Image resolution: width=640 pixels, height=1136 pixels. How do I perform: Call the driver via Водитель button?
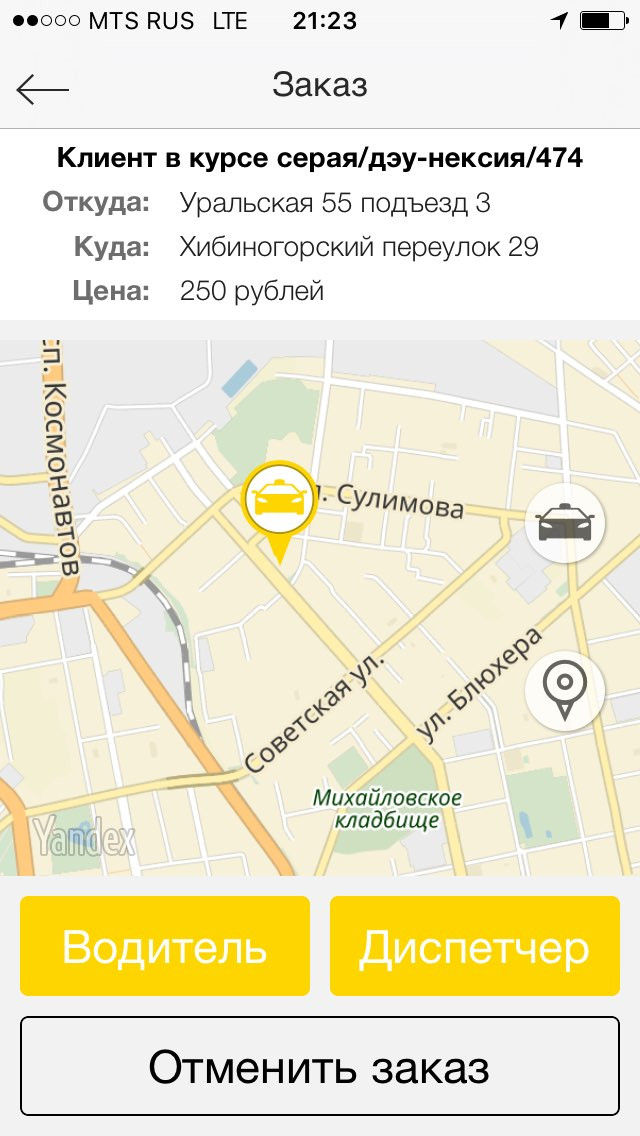165,946
